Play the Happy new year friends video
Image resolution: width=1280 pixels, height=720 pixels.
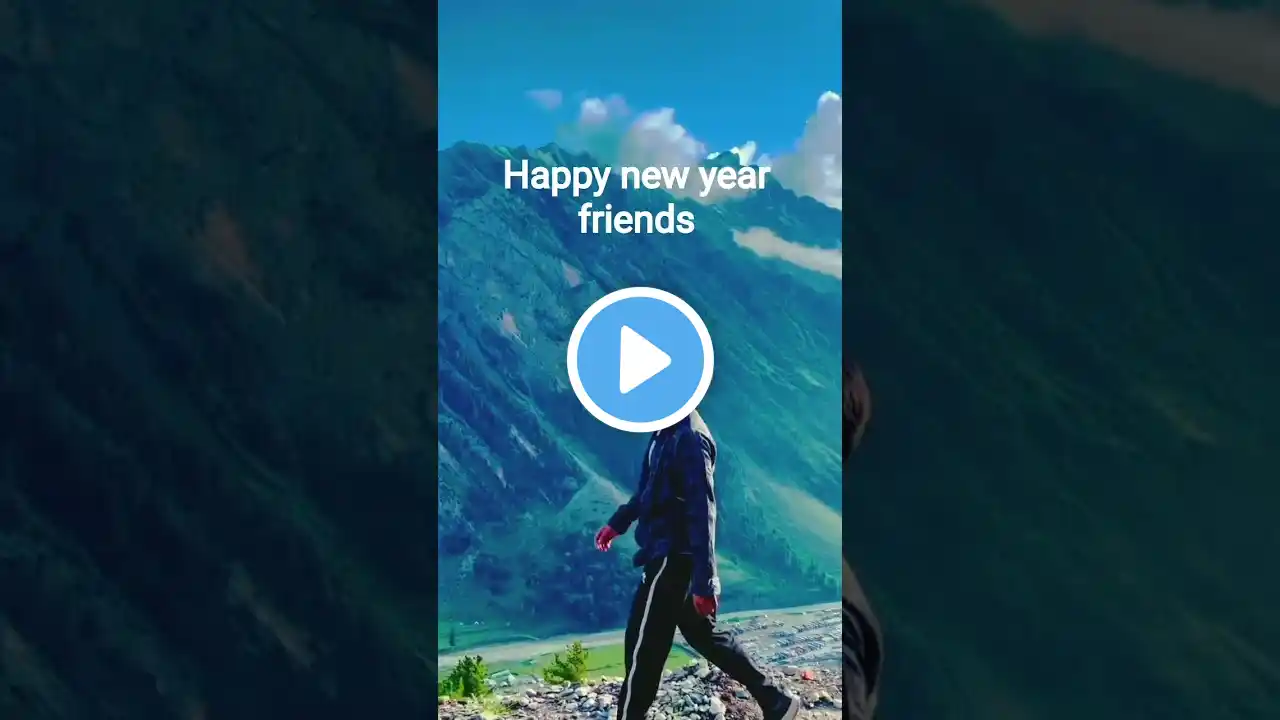(640, 360)
